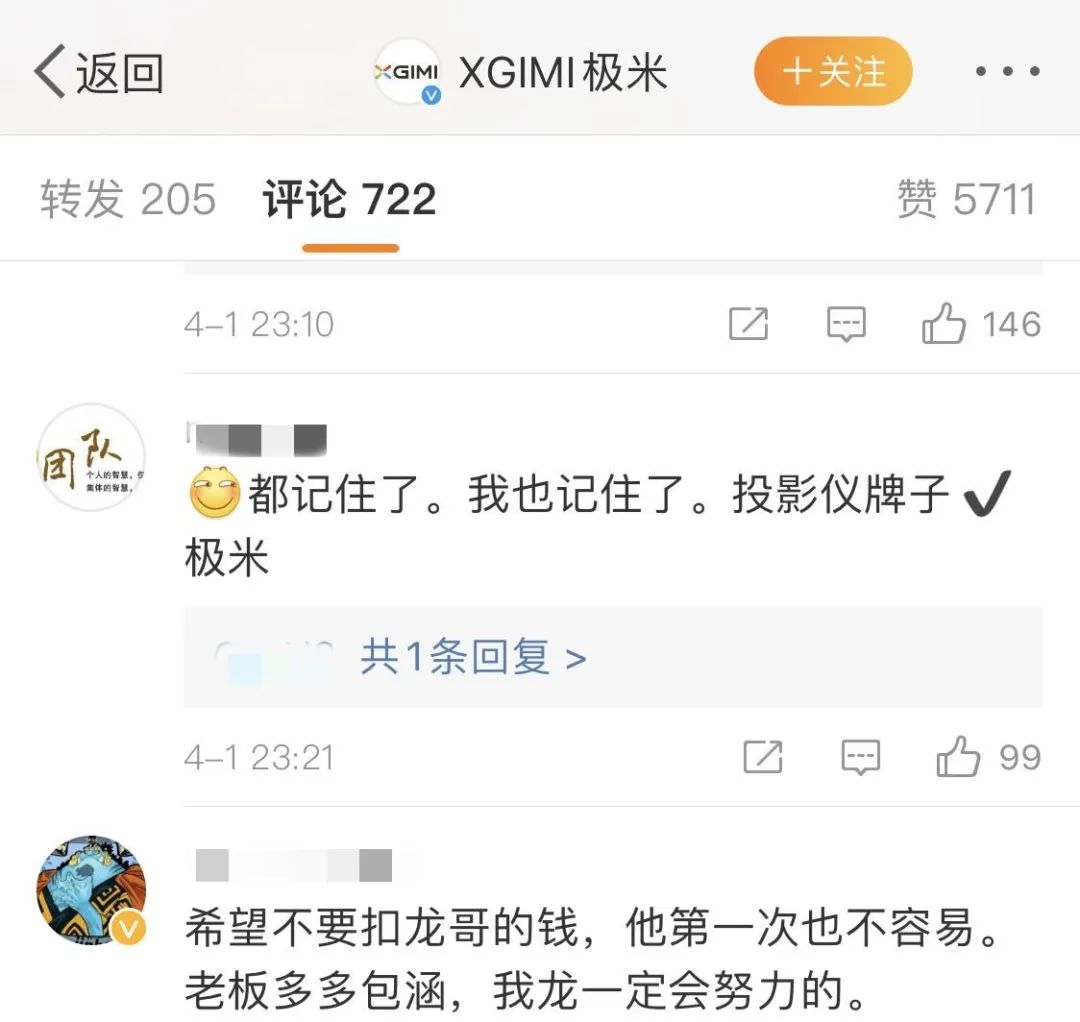
Task: Repost the comment posted at 23:10
Action: coord(749,324)
